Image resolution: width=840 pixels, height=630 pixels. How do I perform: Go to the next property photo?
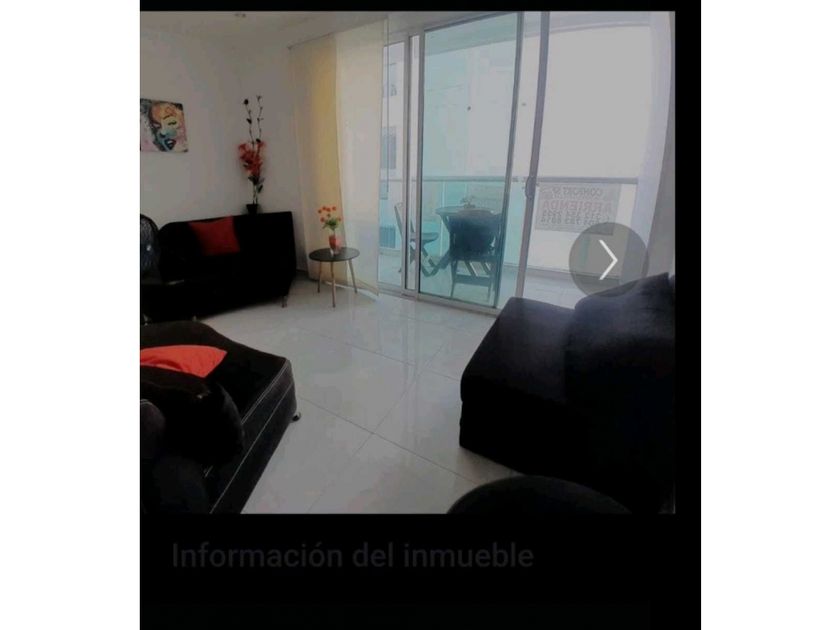[608, 260]
